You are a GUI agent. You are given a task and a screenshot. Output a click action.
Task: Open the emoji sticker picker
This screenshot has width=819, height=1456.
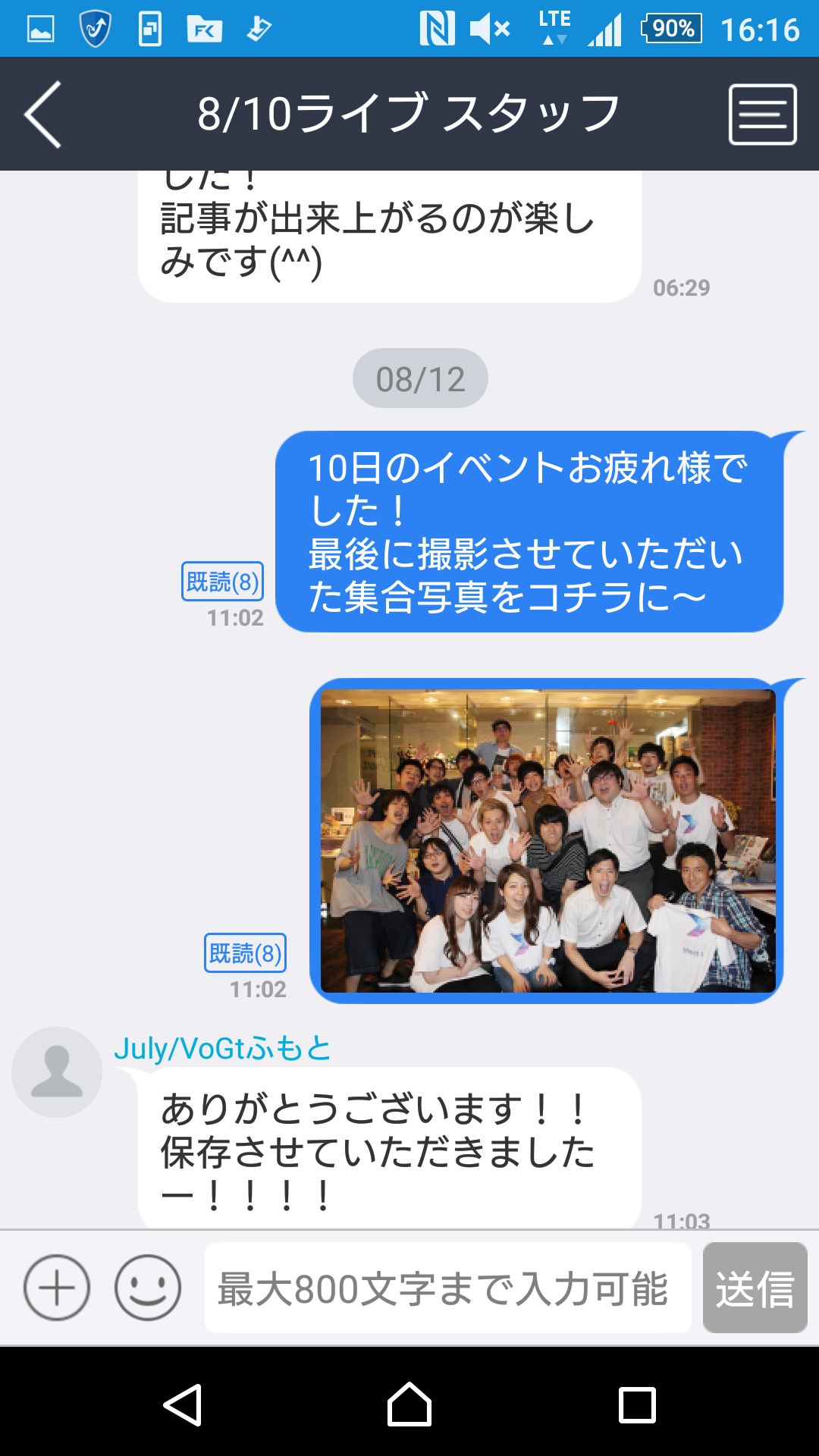(x=148, y=1288)
